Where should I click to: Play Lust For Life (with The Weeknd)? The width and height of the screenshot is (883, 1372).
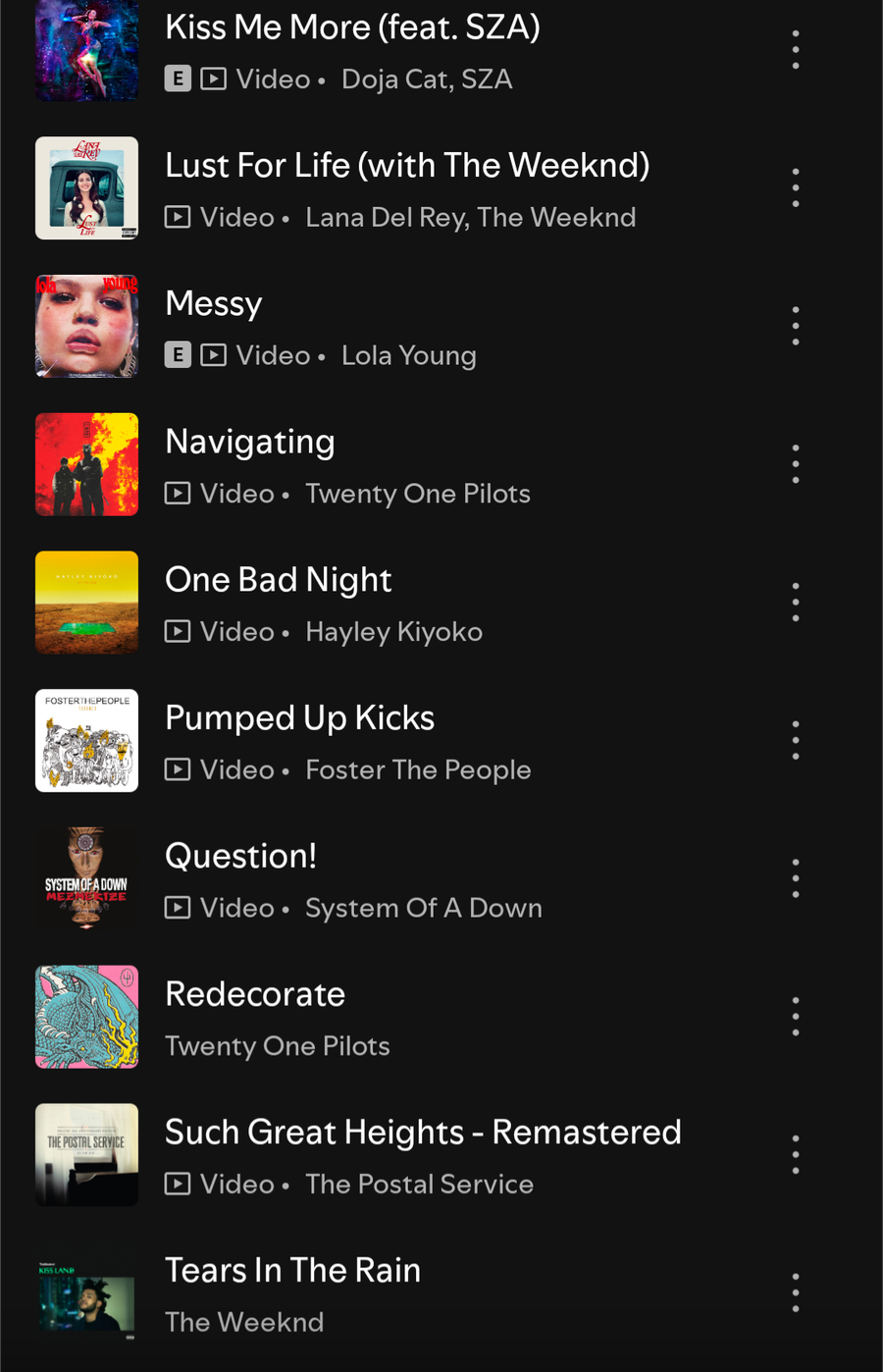(x=406, y=166)
